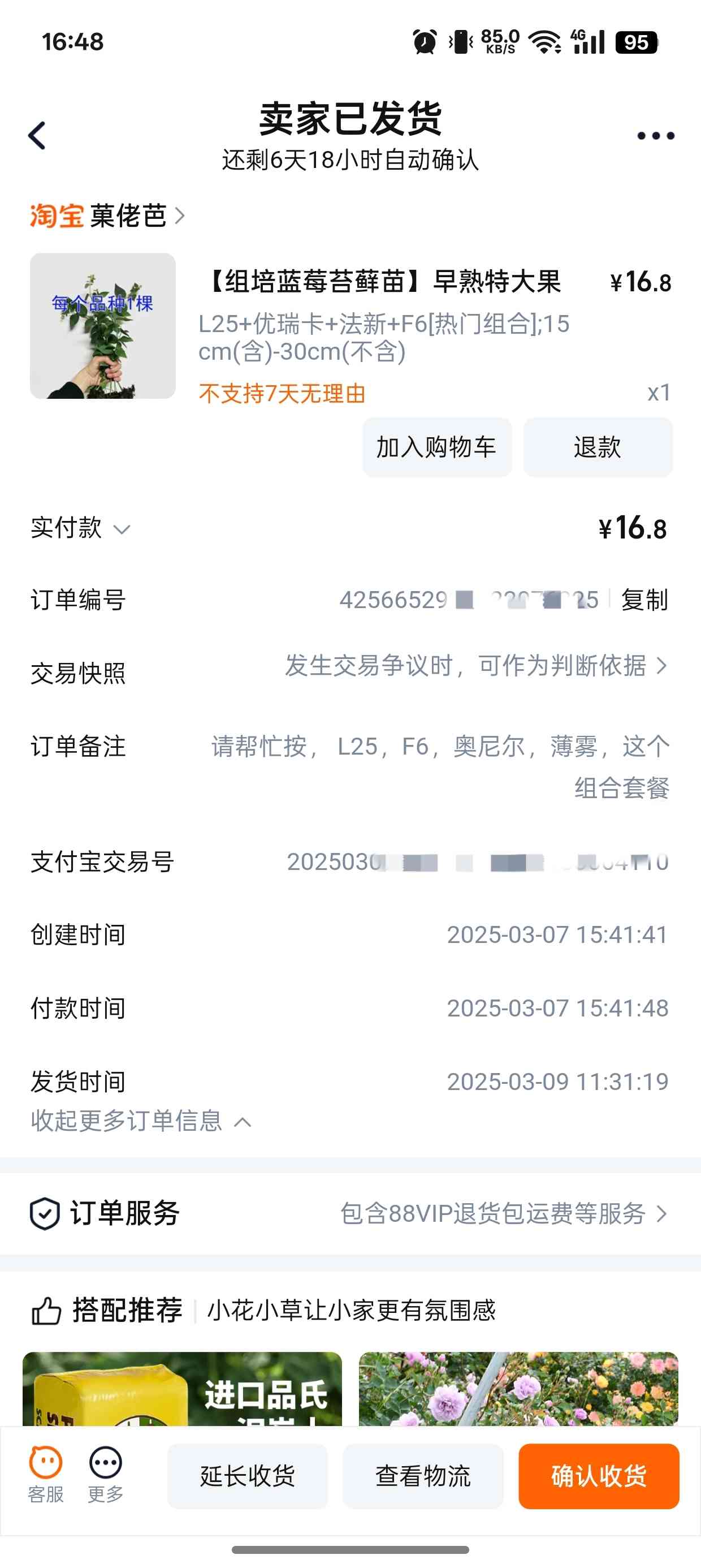Check shipping via 查看物流

click(x=423, y=1476)
